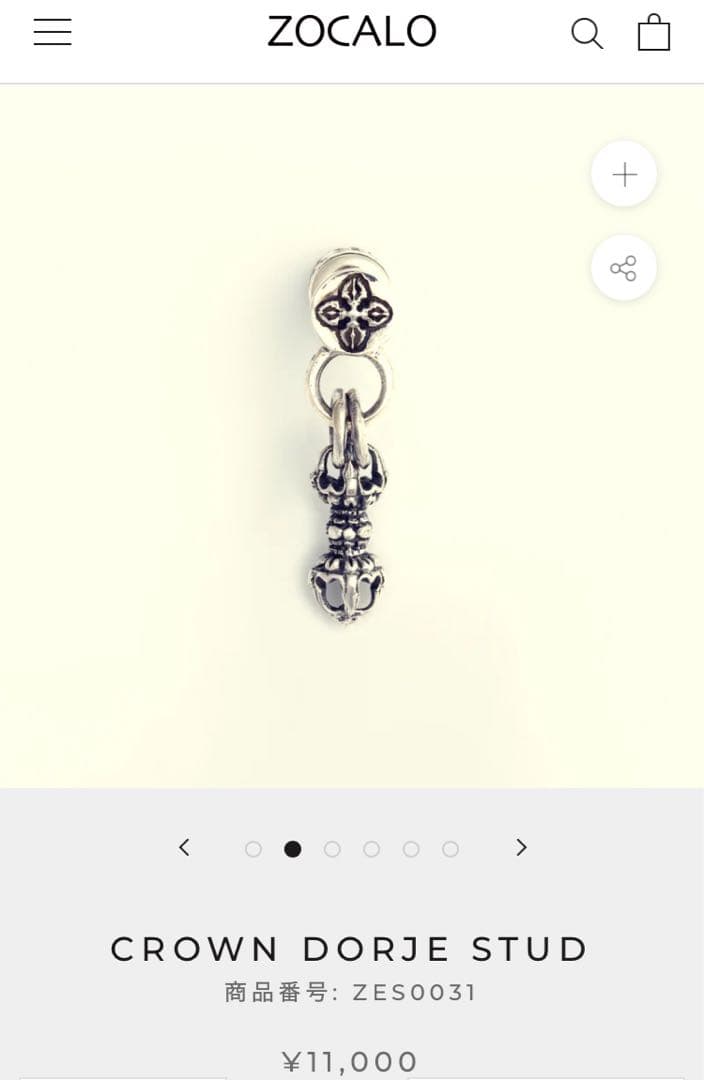Open the hamburger navigation menu
Viewport: 704px width, 1080px height.
point(52,32)
